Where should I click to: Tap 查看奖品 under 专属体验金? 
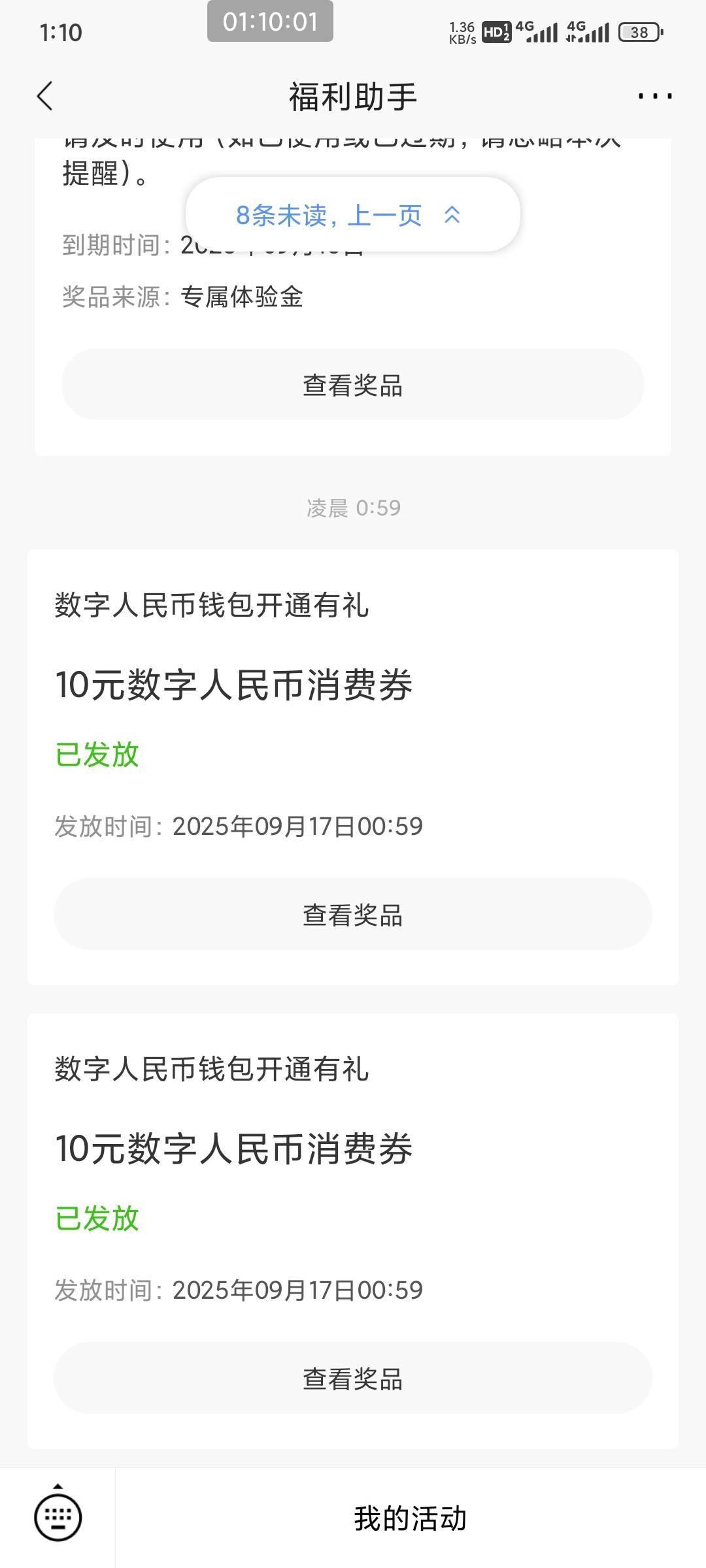click(x=353, y=385)
